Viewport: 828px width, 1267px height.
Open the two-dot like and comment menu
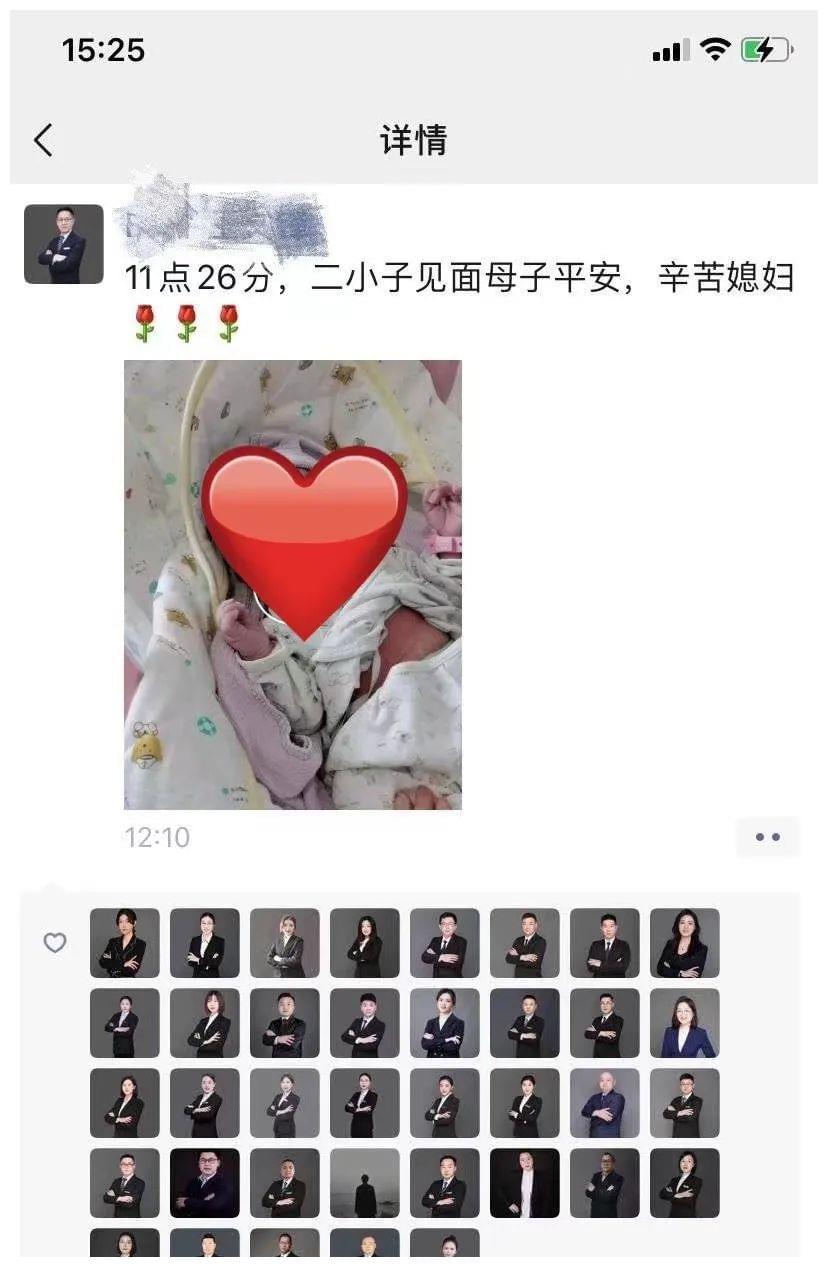click(x=767, y=837)
